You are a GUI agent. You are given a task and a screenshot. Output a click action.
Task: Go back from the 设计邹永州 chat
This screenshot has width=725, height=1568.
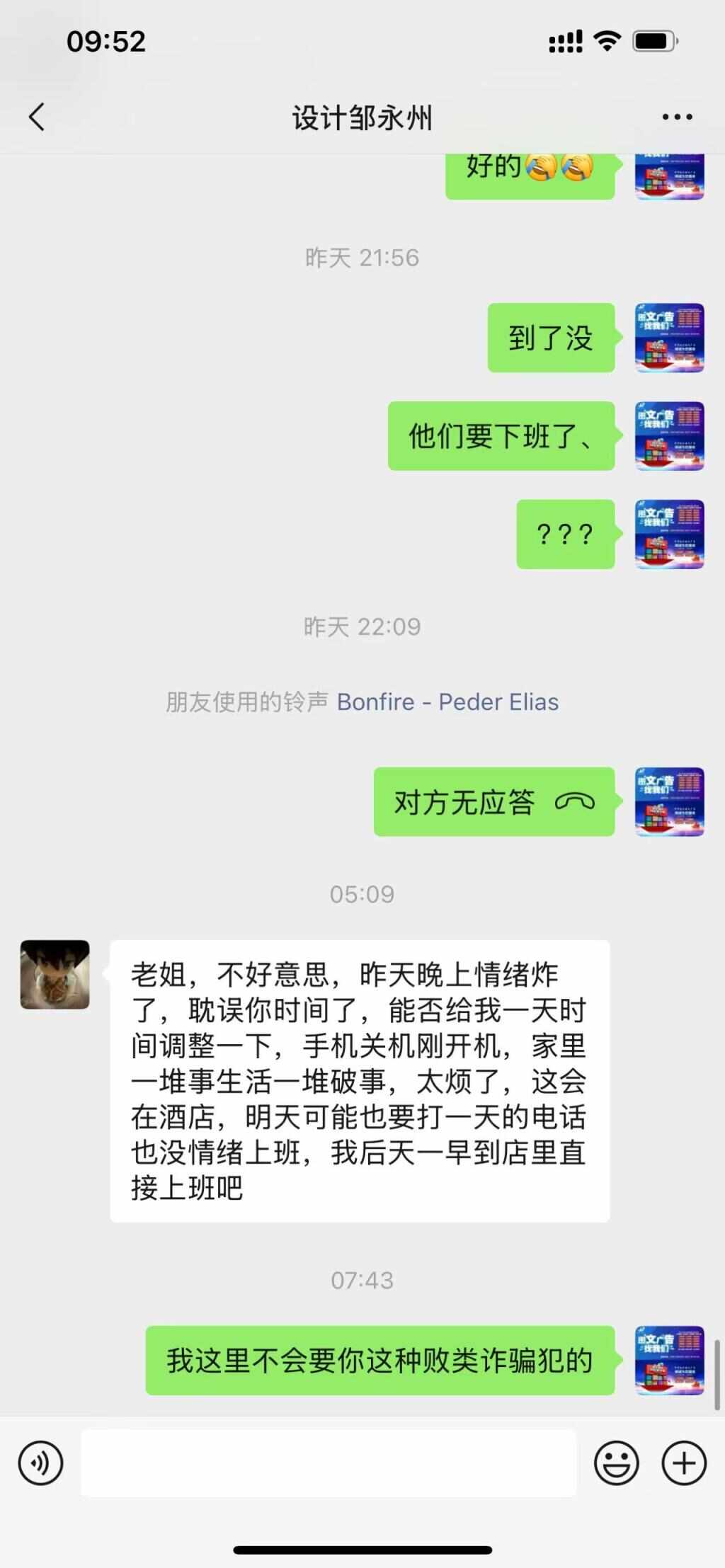(x=37, y=118)
